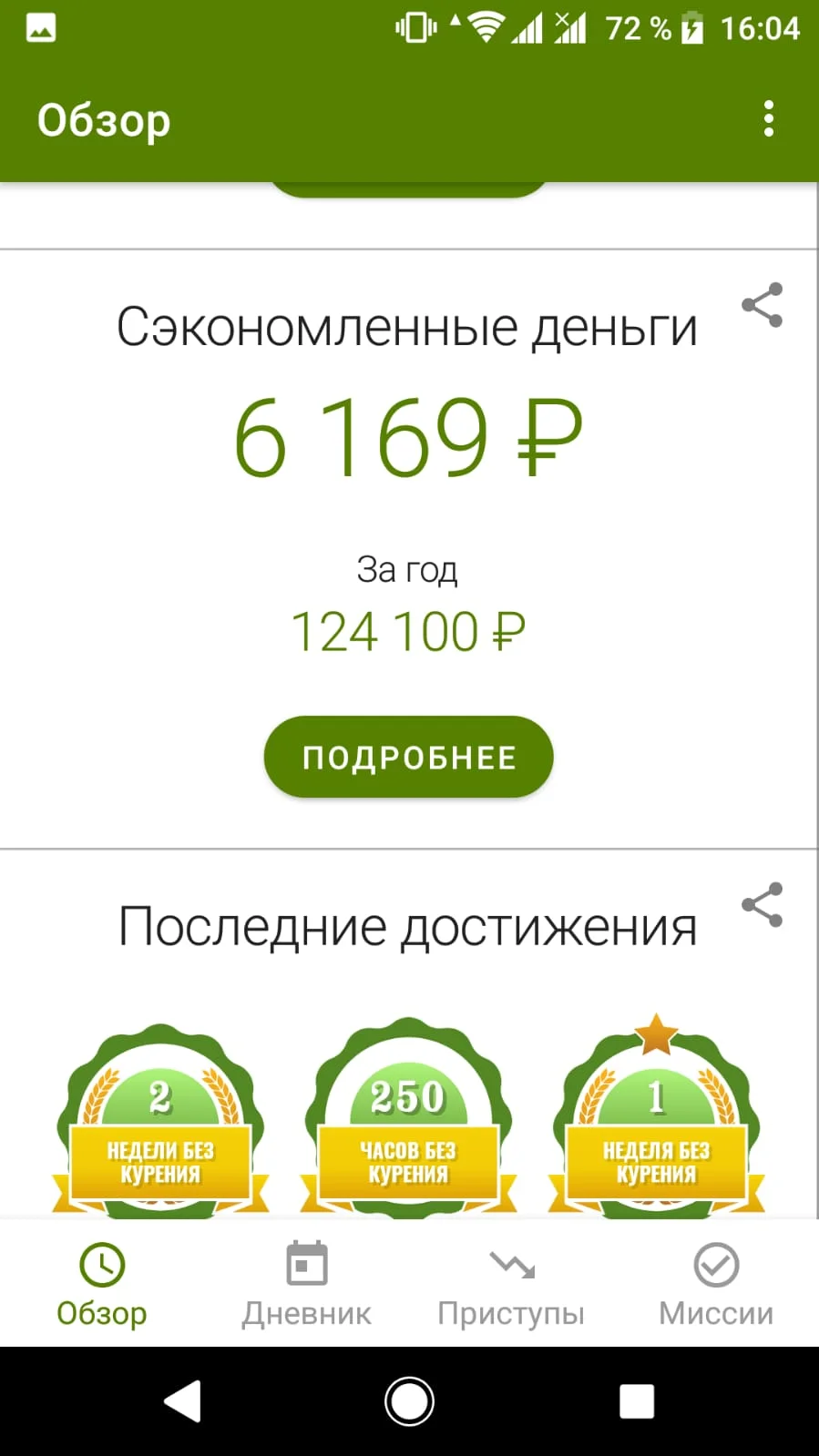Share the Сэкономленные деньги card
819x1456 pixels.
click(x=762, y=305)
